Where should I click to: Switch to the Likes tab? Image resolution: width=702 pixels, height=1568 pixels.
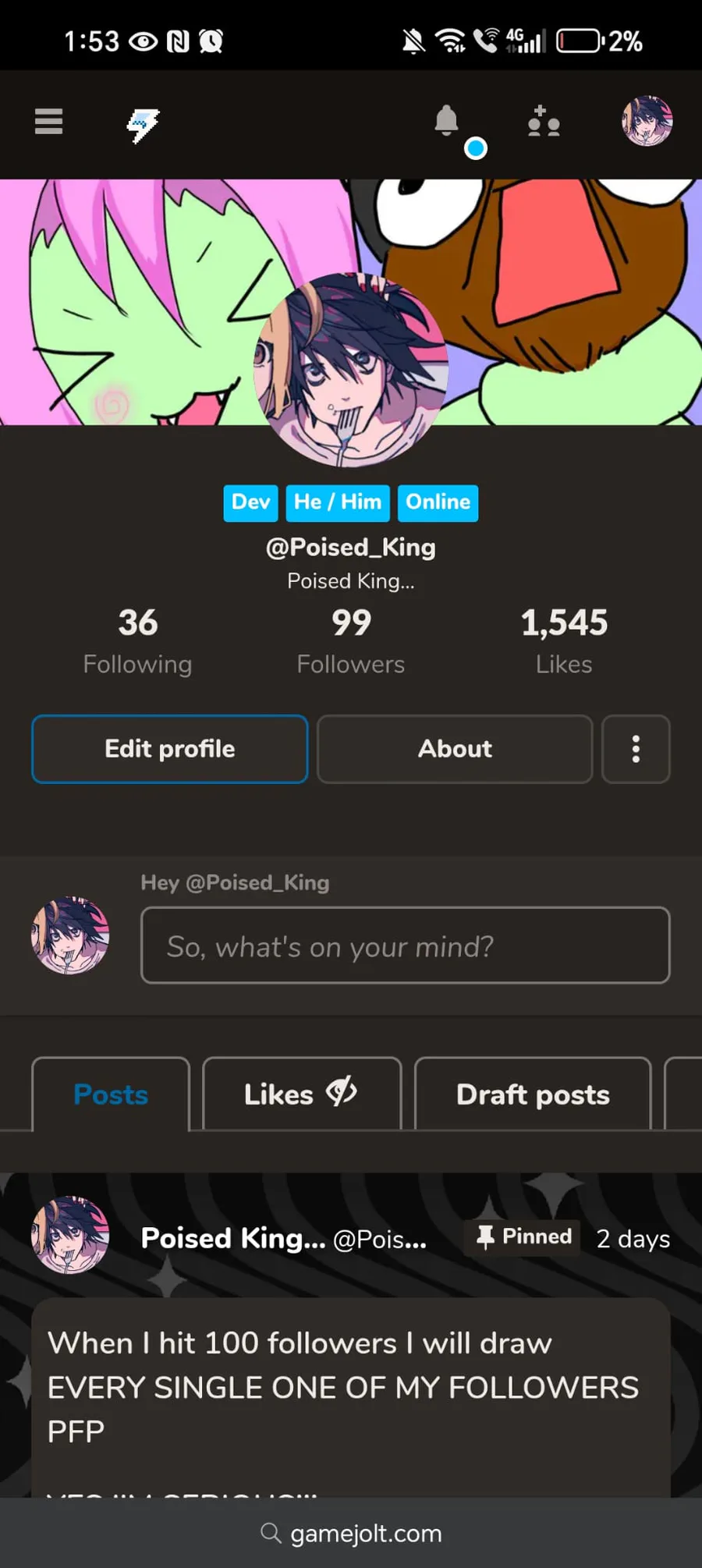tap(302, 1094)
